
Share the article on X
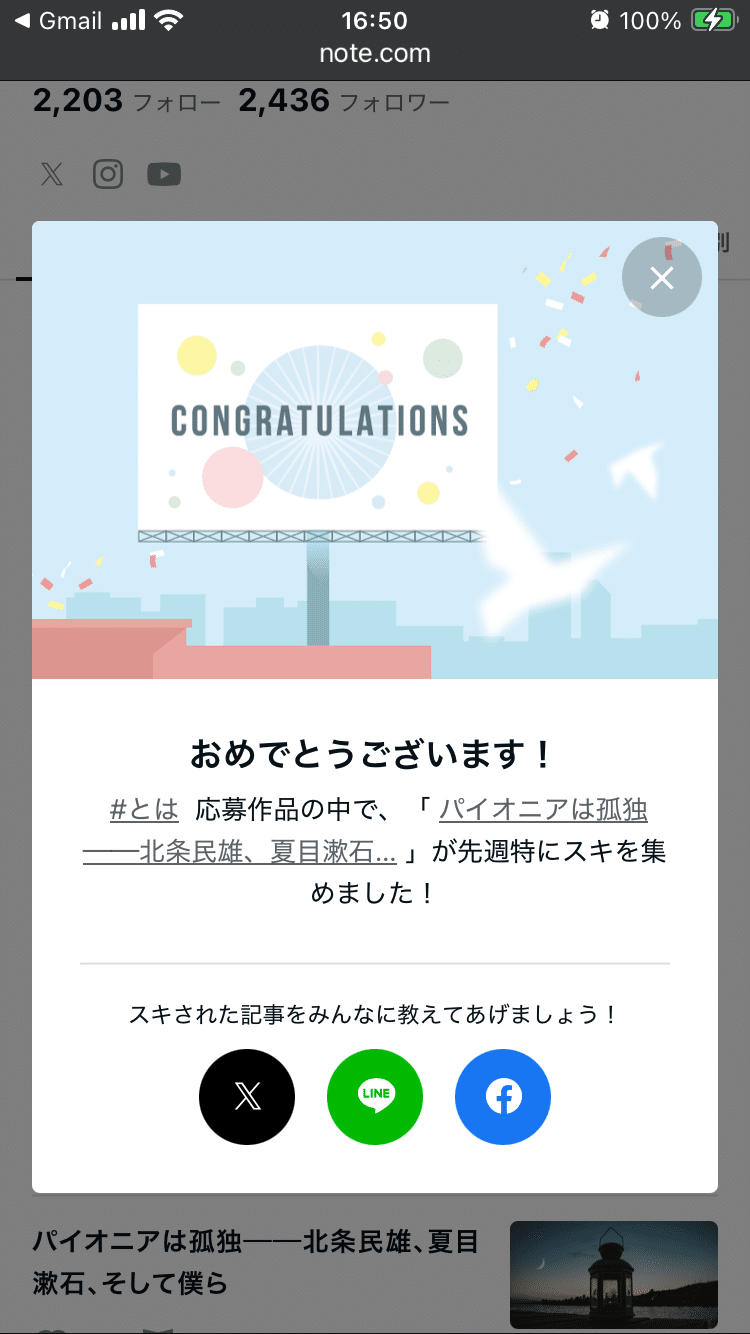point(247,1097)
